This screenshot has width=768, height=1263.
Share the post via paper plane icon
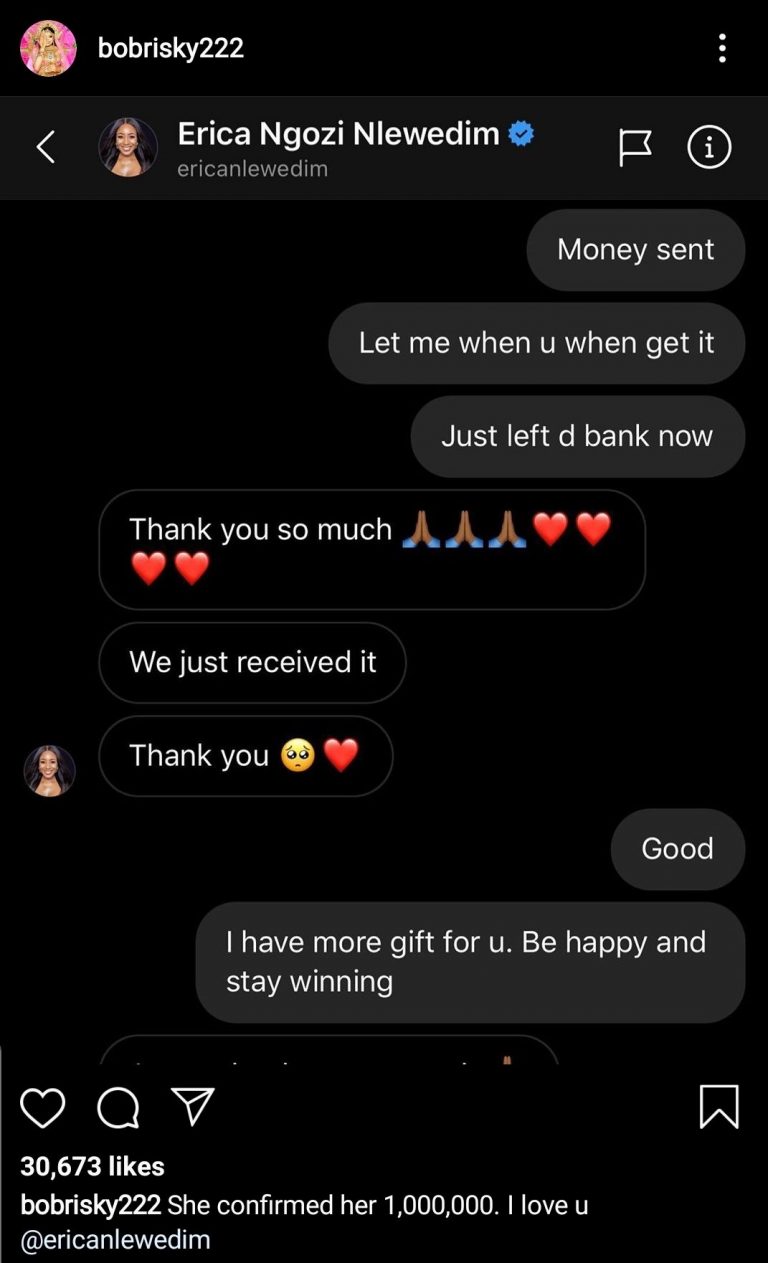(x=193, y=1107)
